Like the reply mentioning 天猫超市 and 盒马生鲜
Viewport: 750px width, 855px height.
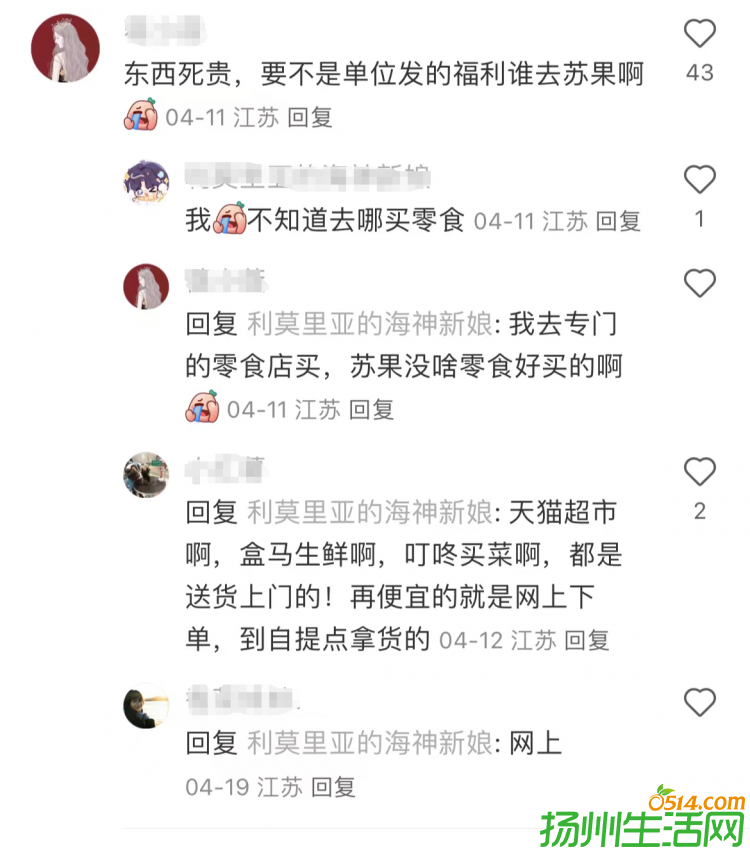700,471
